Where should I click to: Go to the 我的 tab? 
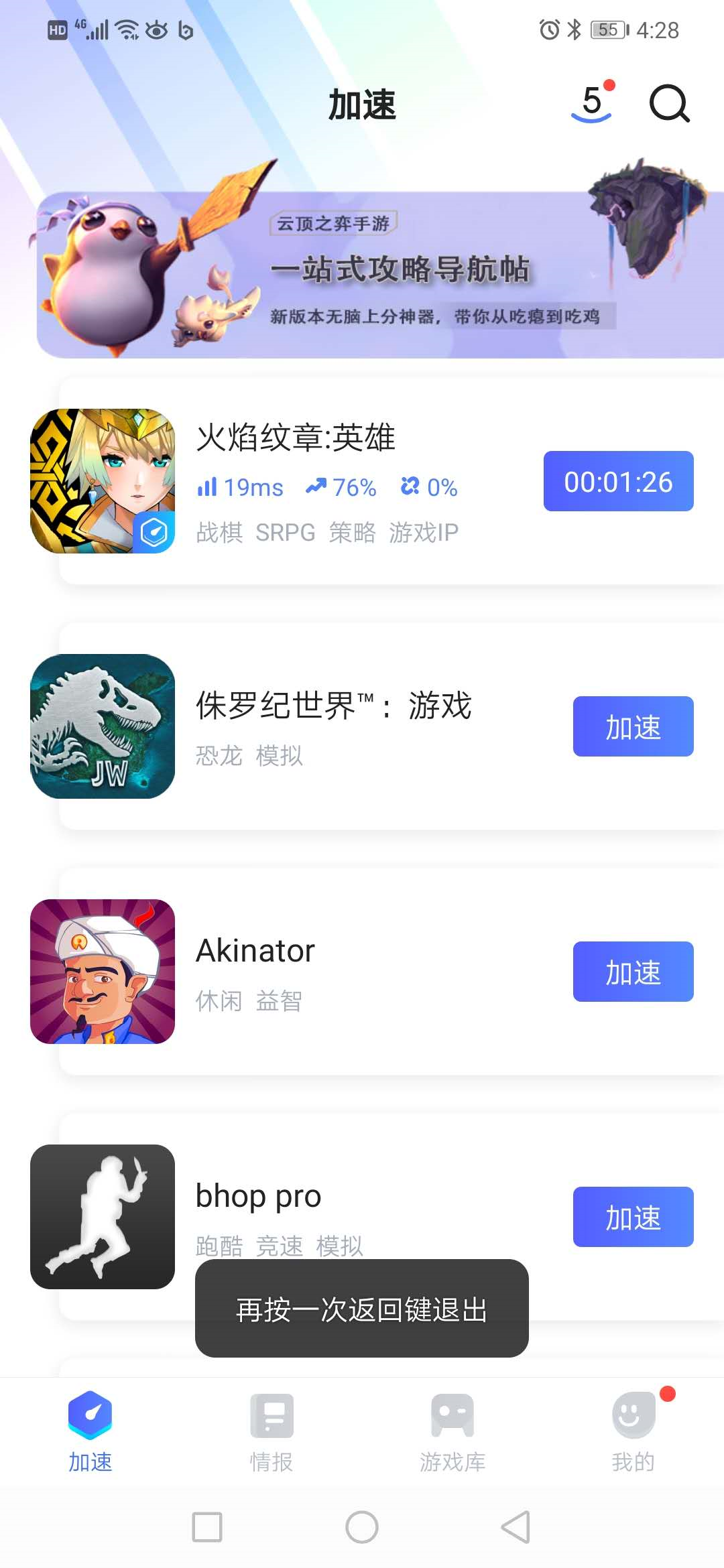633,1431
